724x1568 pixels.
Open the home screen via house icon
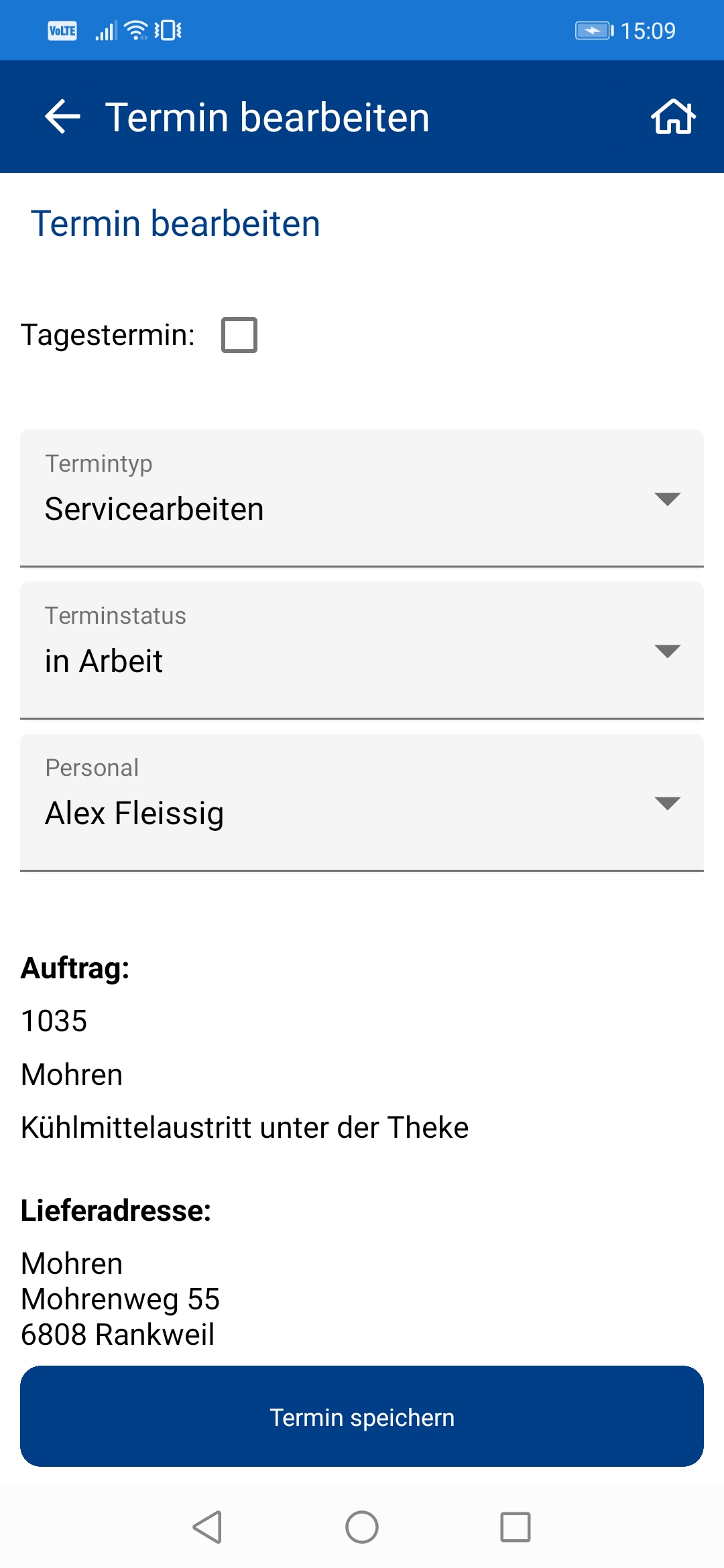coord(673,117)
